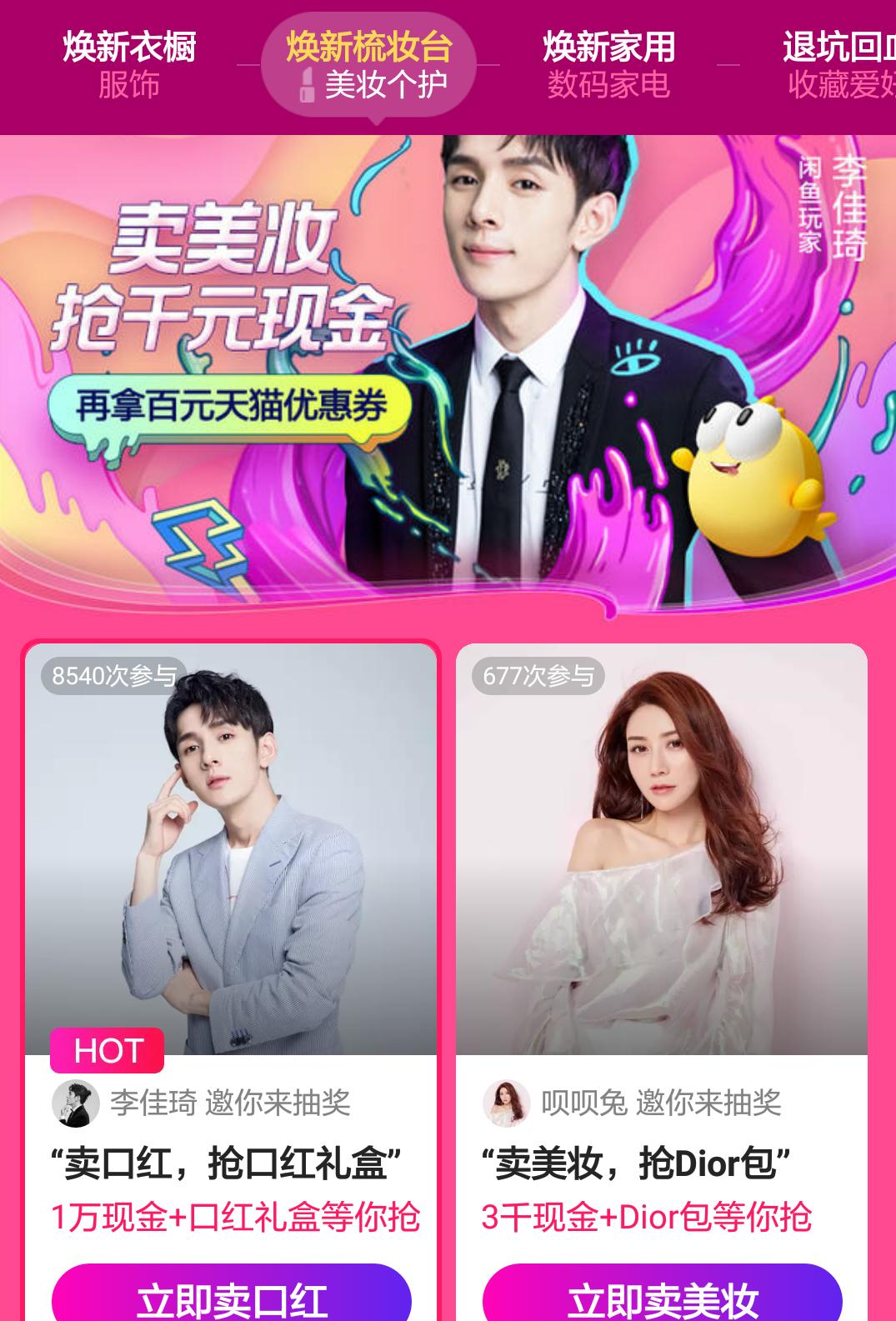Screen dimensions: 896x1321
Task: Select the 焕新梳妆台 美妆个护 tab
Action: click(x=368, y=65)
